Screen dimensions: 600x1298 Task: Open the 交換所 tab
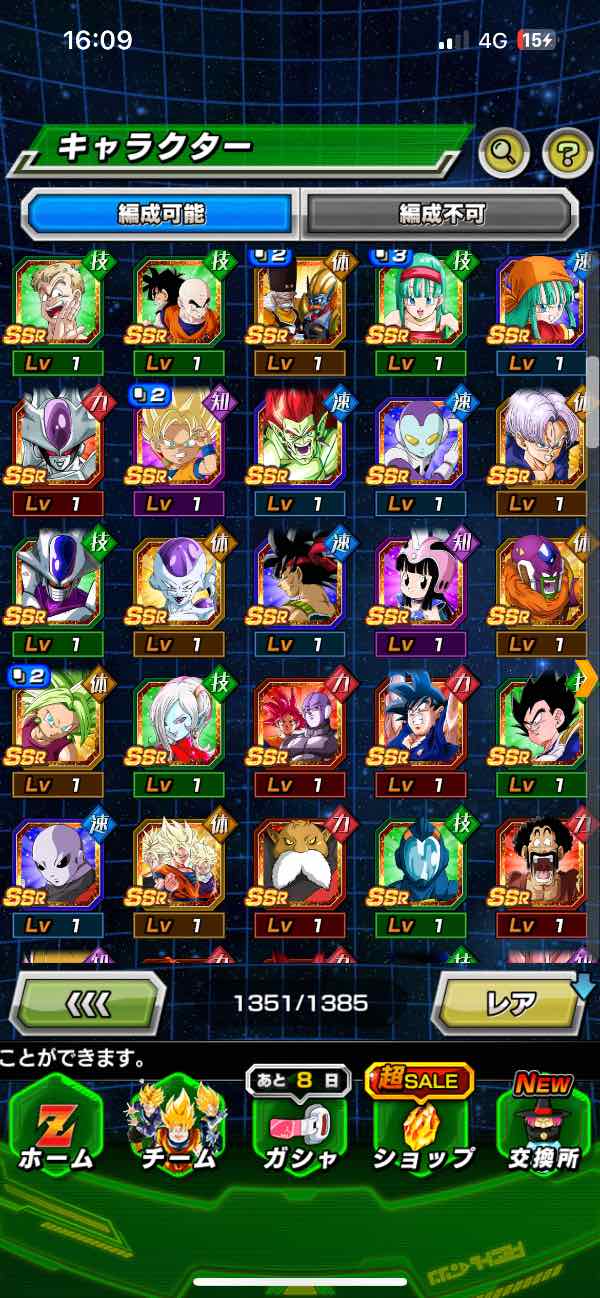[543, 1125]
